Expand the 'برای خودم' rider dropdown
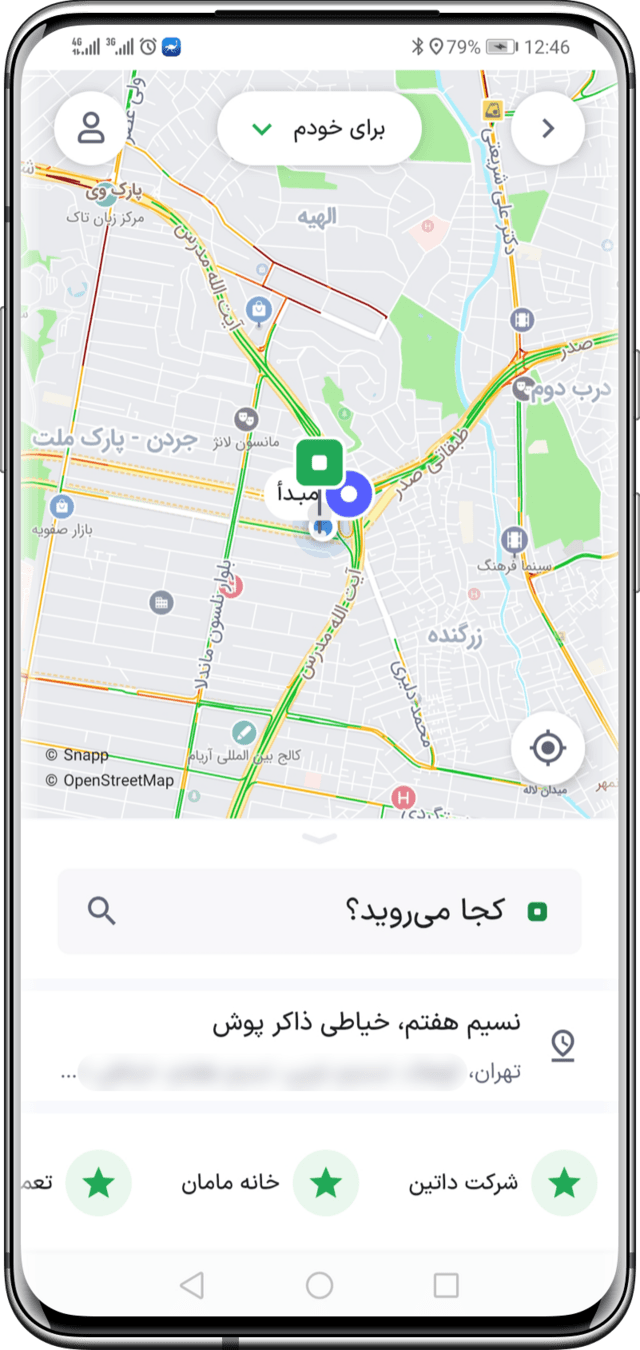Viewport: 640px width, 1350px height. click(x=319, y=129)
